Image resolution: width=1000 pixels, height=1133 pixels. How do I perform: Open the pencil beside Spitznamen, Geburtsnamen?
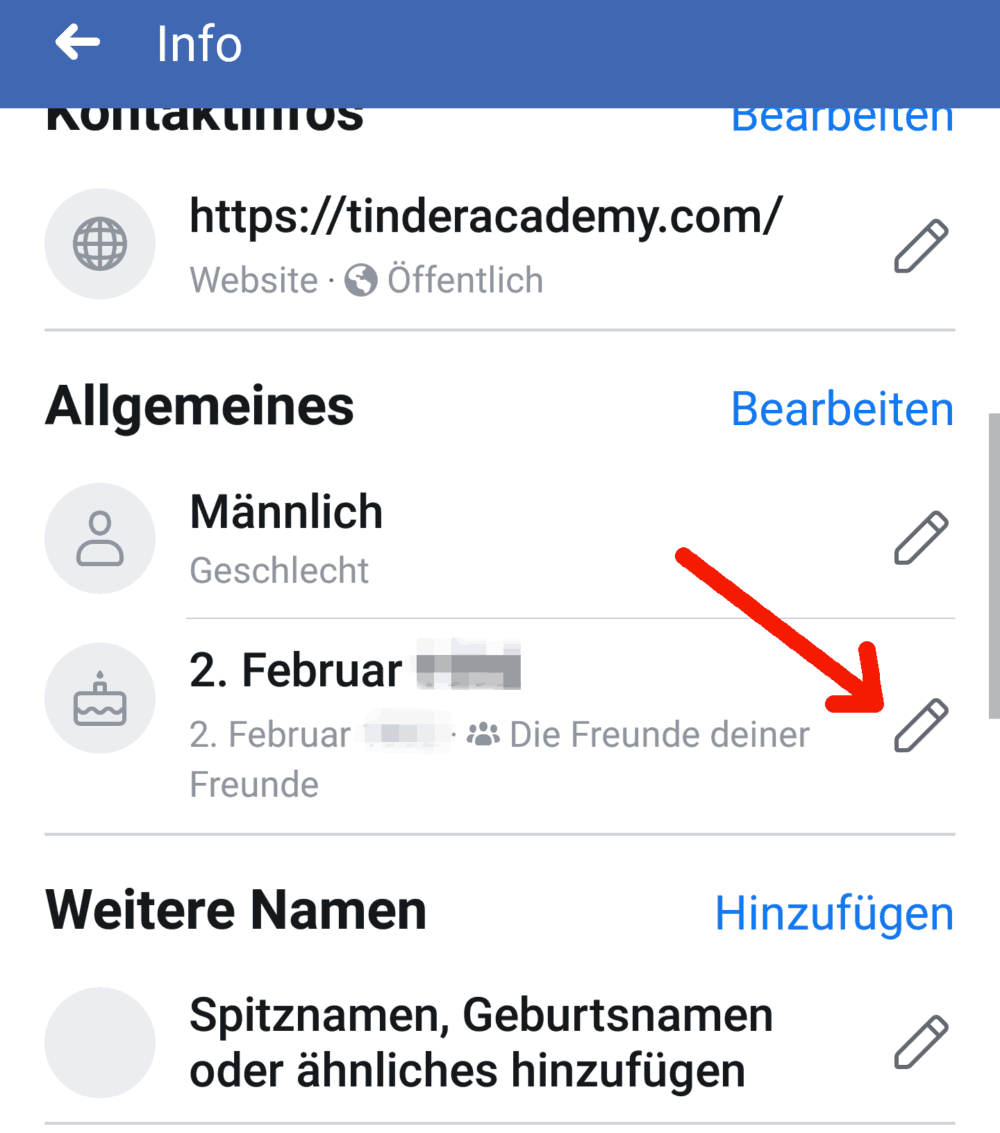click(920, 1042)
